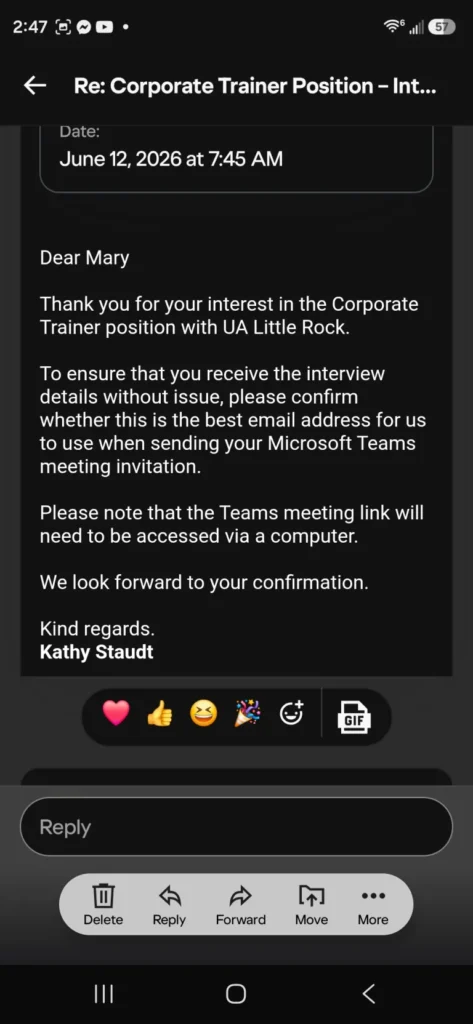Open the GIF picker
The image size is (473, 1024).
pos(354,716)
